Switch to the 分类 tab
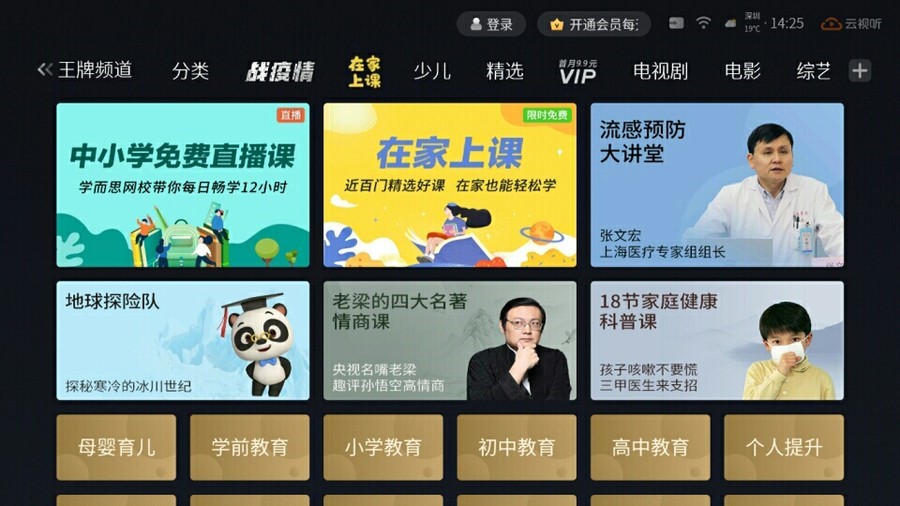 [x=190, y=70]
